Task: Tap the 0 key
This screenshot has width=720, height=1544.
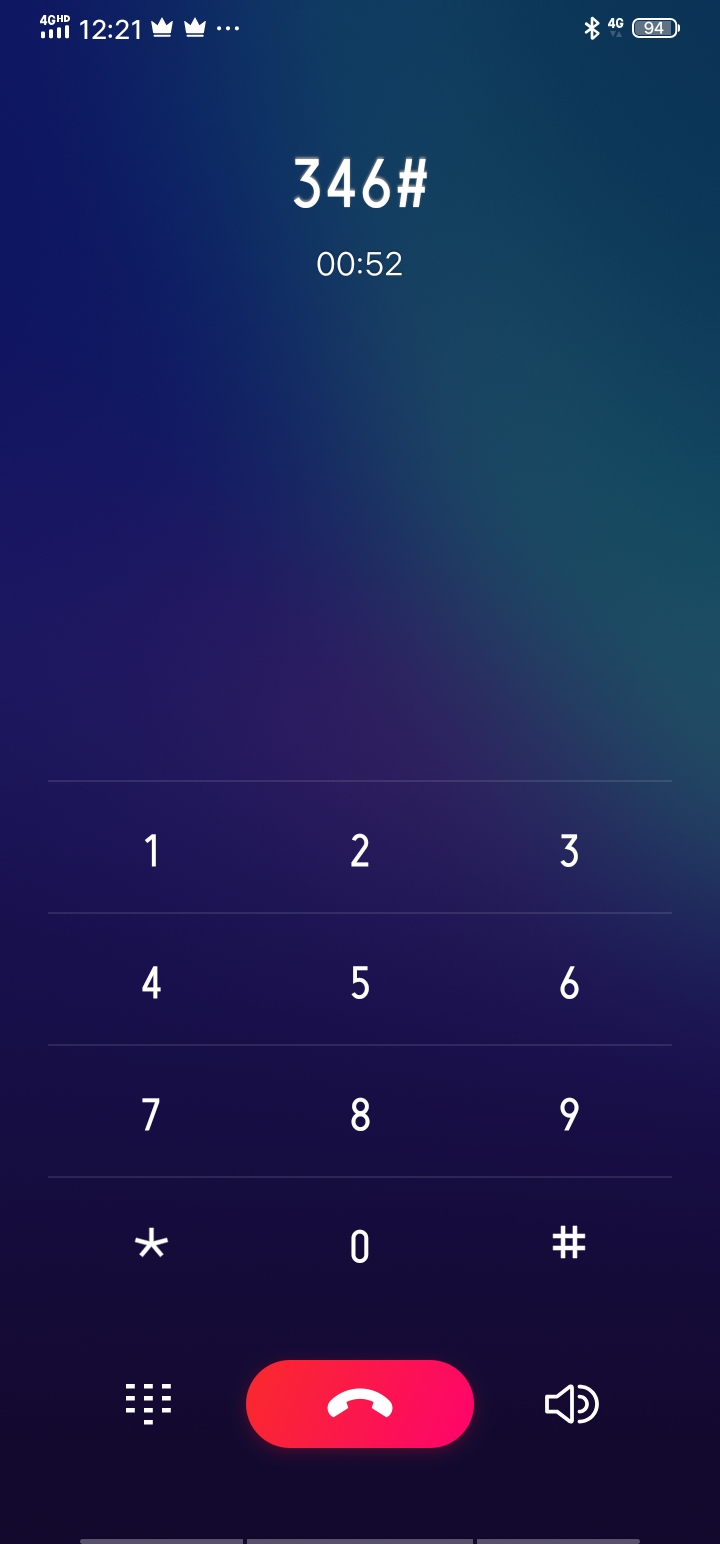Action: tap(360, 1246)
